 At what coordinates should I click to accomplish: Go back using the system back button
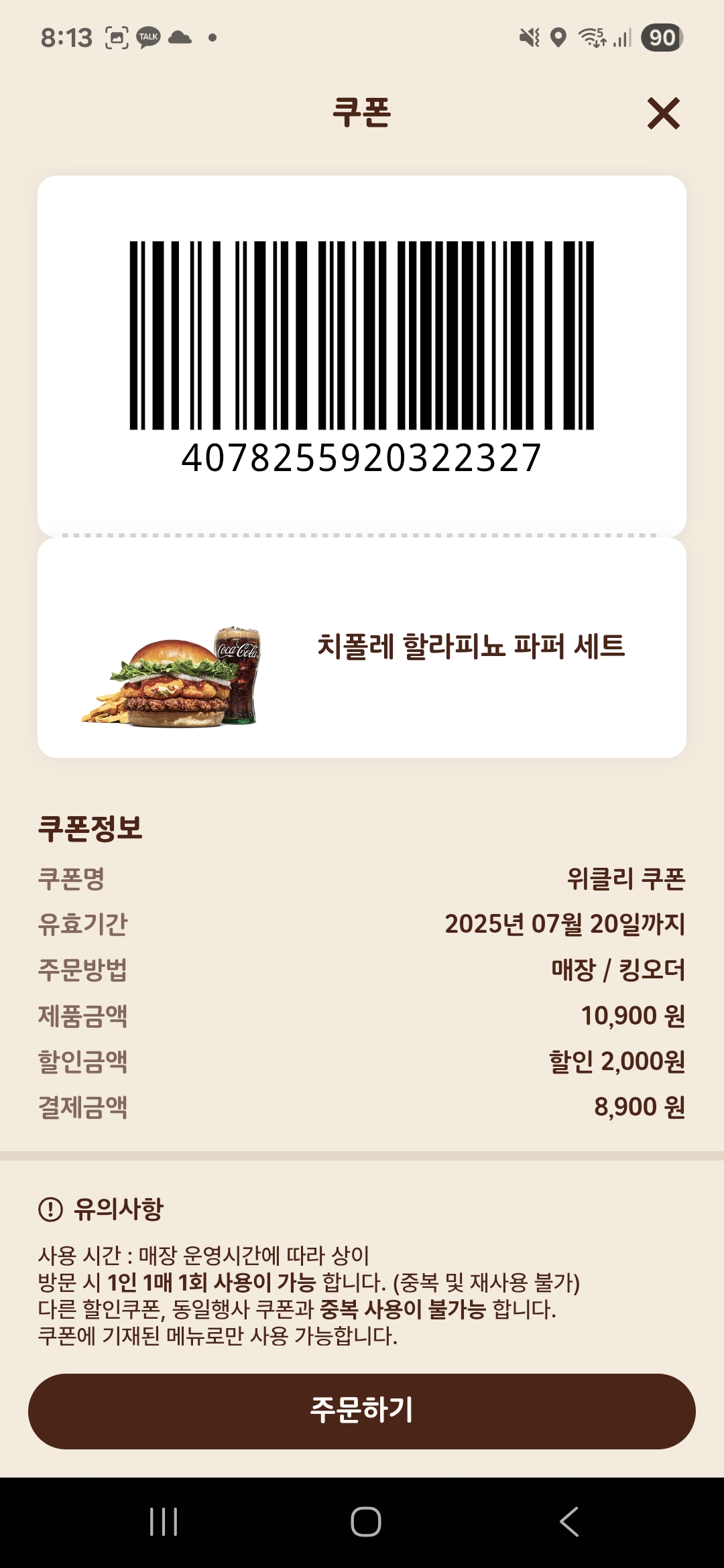point(569,1521)
